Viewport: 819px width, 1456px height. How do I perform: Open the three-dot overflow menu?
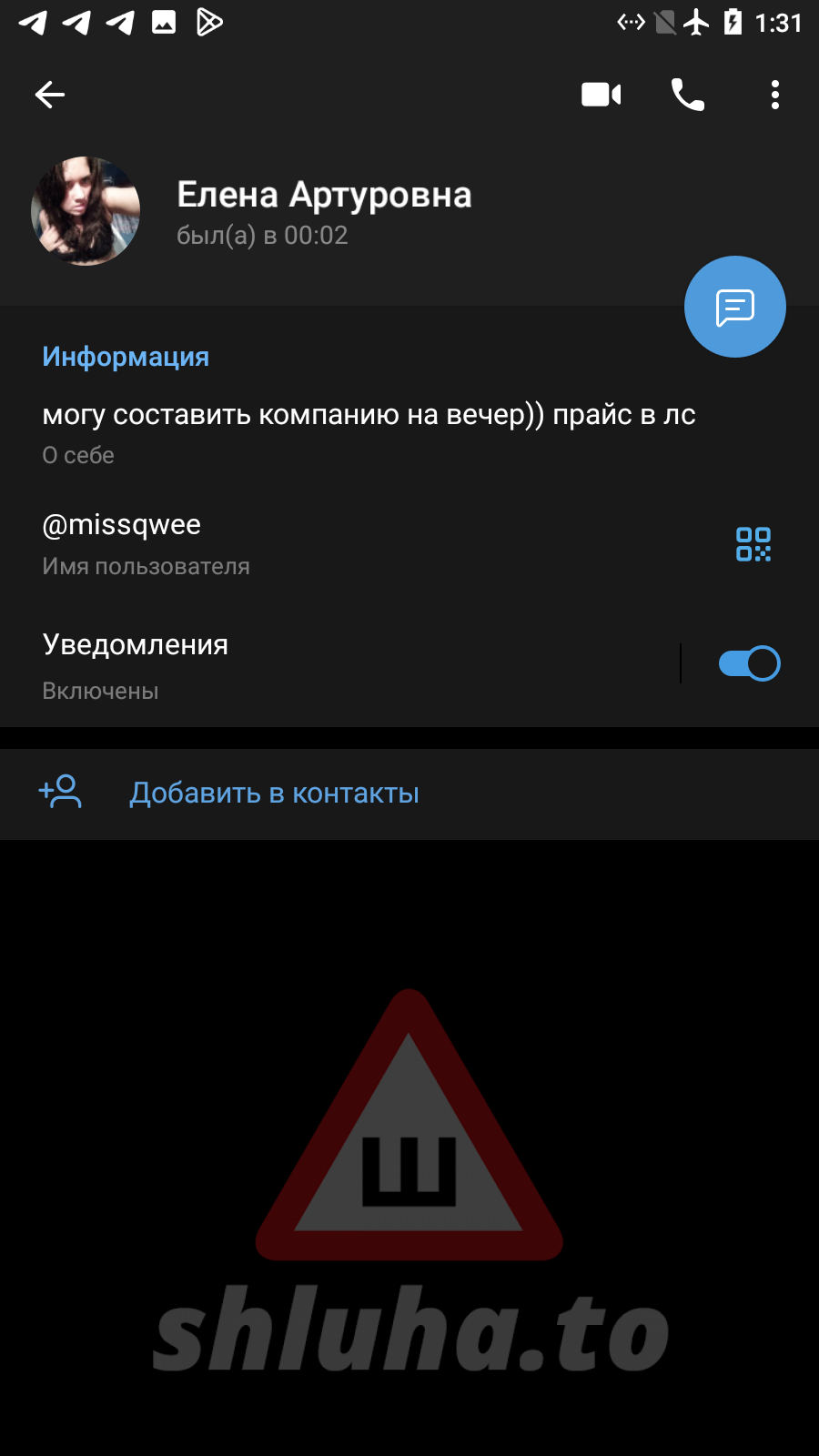click(x=775, y=95)
